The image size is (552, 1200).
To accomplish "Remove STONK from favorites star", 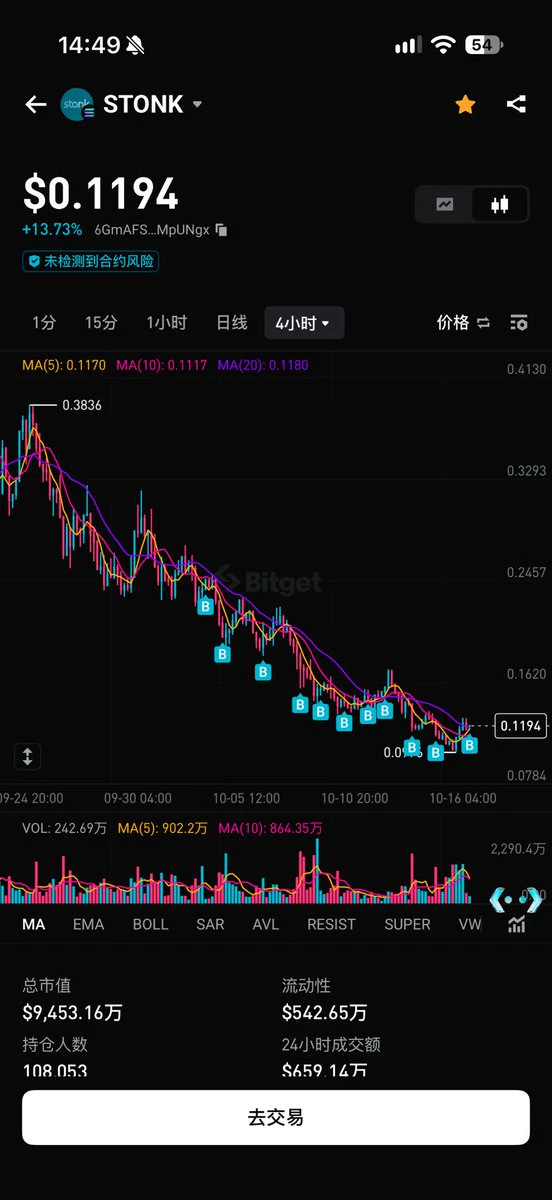I will [x=465, y=104].
